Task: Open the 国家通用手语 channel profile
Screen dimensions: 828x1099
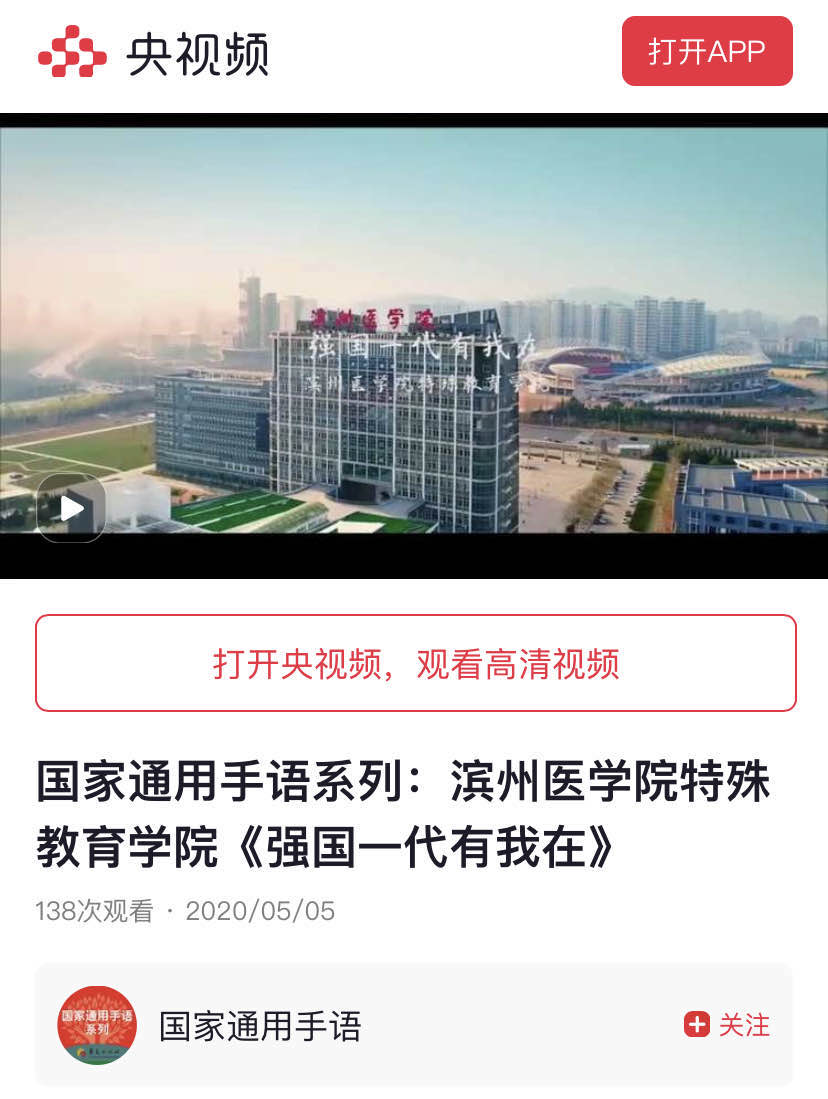Action: 260,1026
